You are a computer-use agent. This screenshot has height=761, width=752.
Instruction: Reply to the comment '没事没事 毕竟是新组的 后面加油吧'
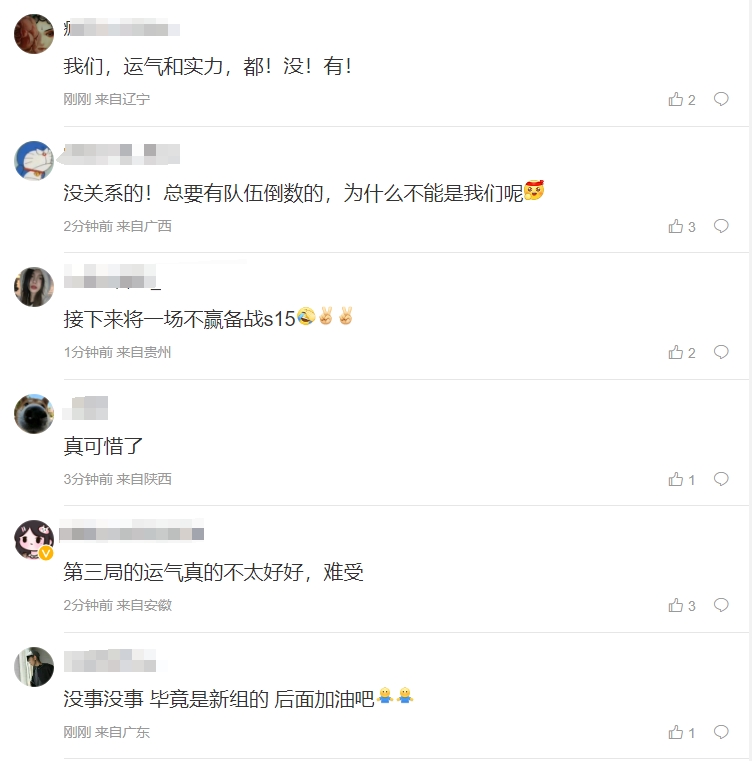(x=721, y=732)
